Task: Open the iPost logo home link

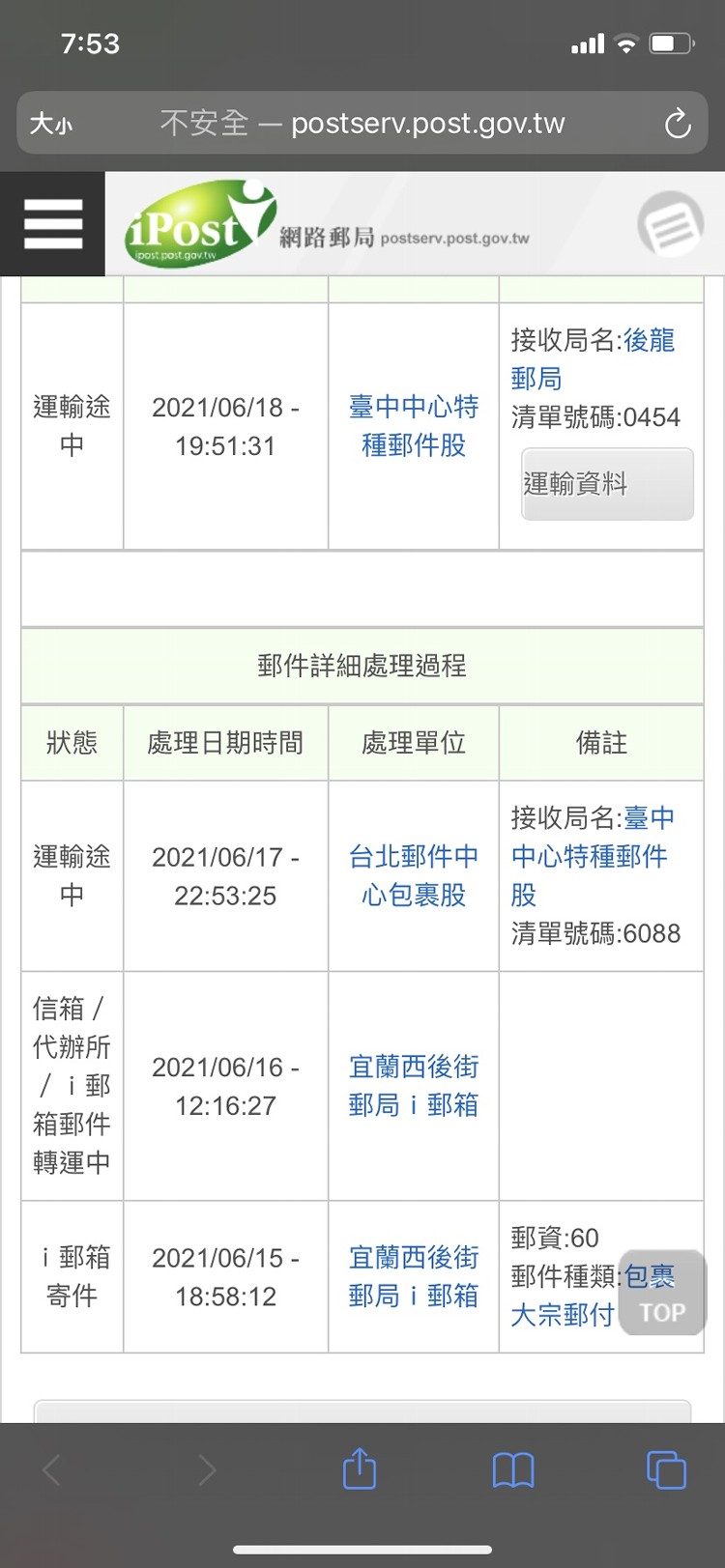Action: (201, 224)
